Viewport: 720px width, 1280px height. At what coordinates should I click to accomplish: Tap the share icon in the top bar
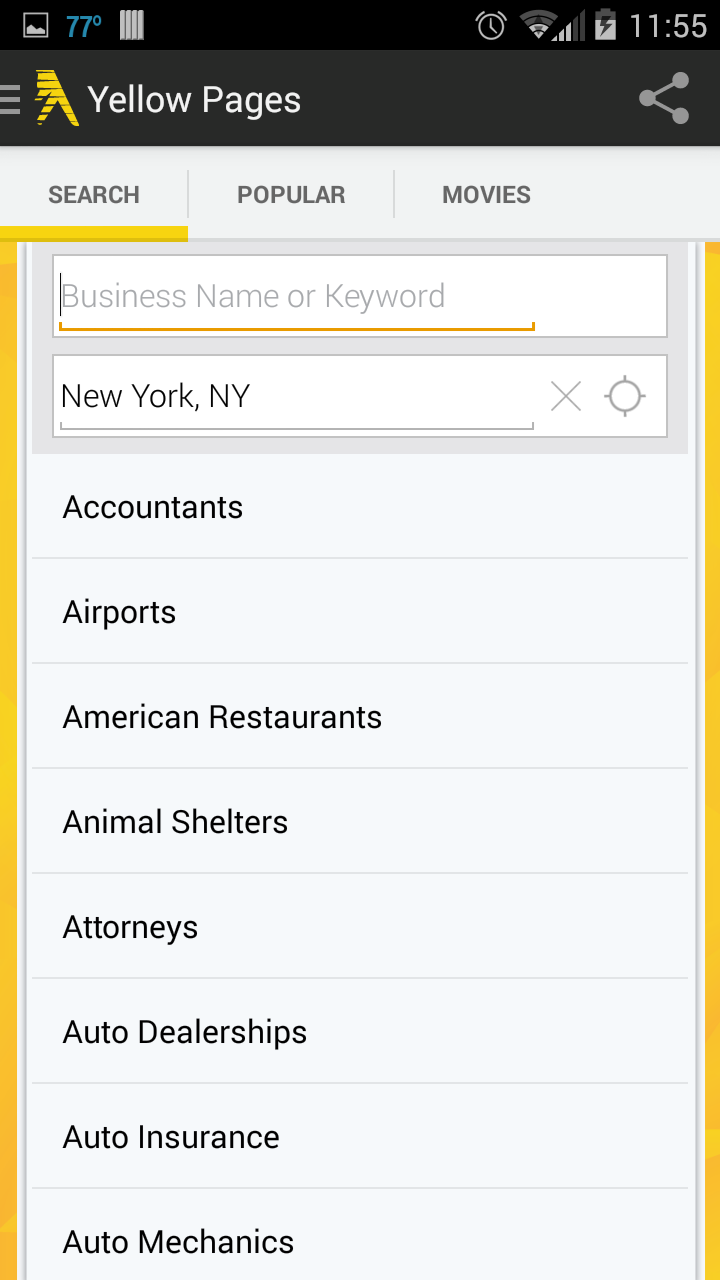pyautogui.click(x=663, y=98)
